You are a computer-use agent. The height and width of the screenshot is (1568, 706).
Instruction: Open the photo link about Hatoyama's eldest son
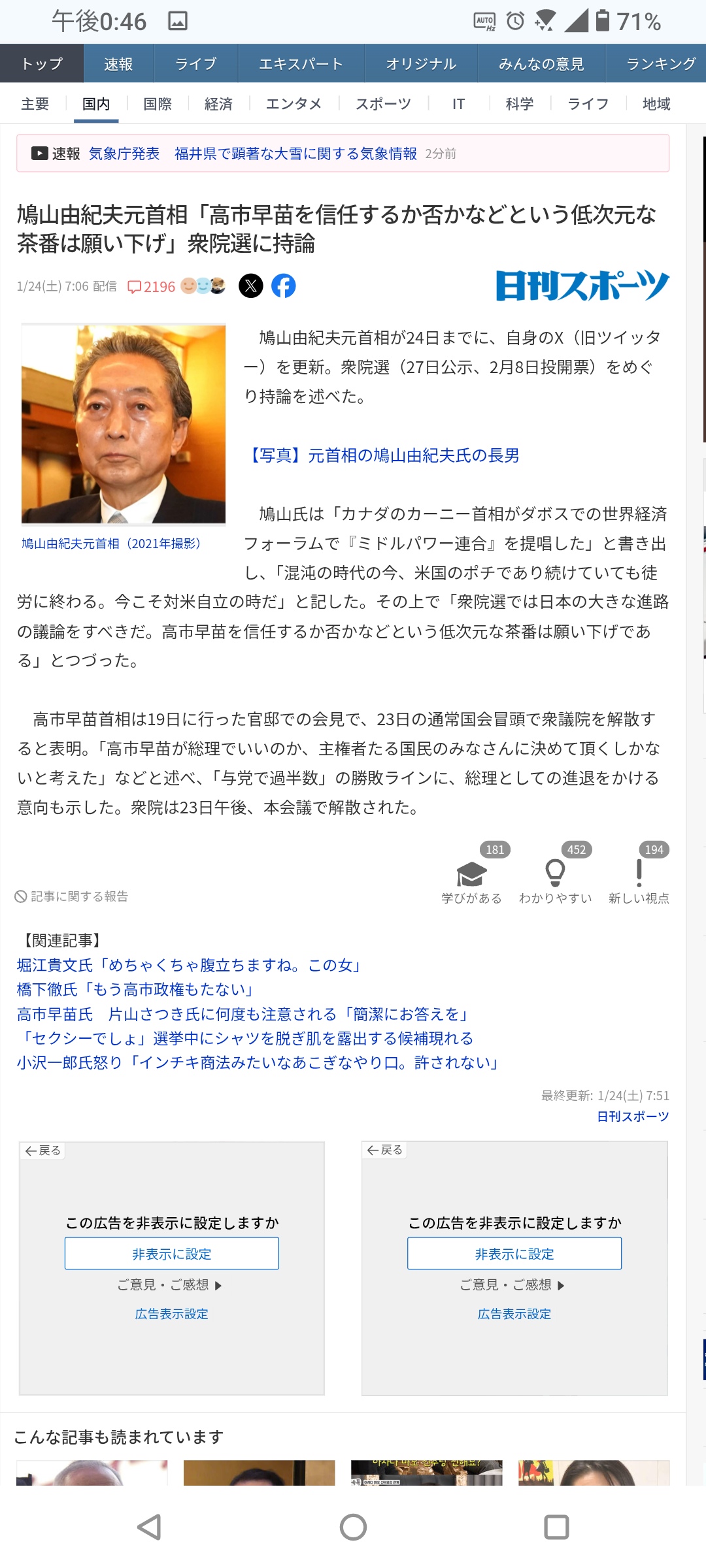pos(382,455)
